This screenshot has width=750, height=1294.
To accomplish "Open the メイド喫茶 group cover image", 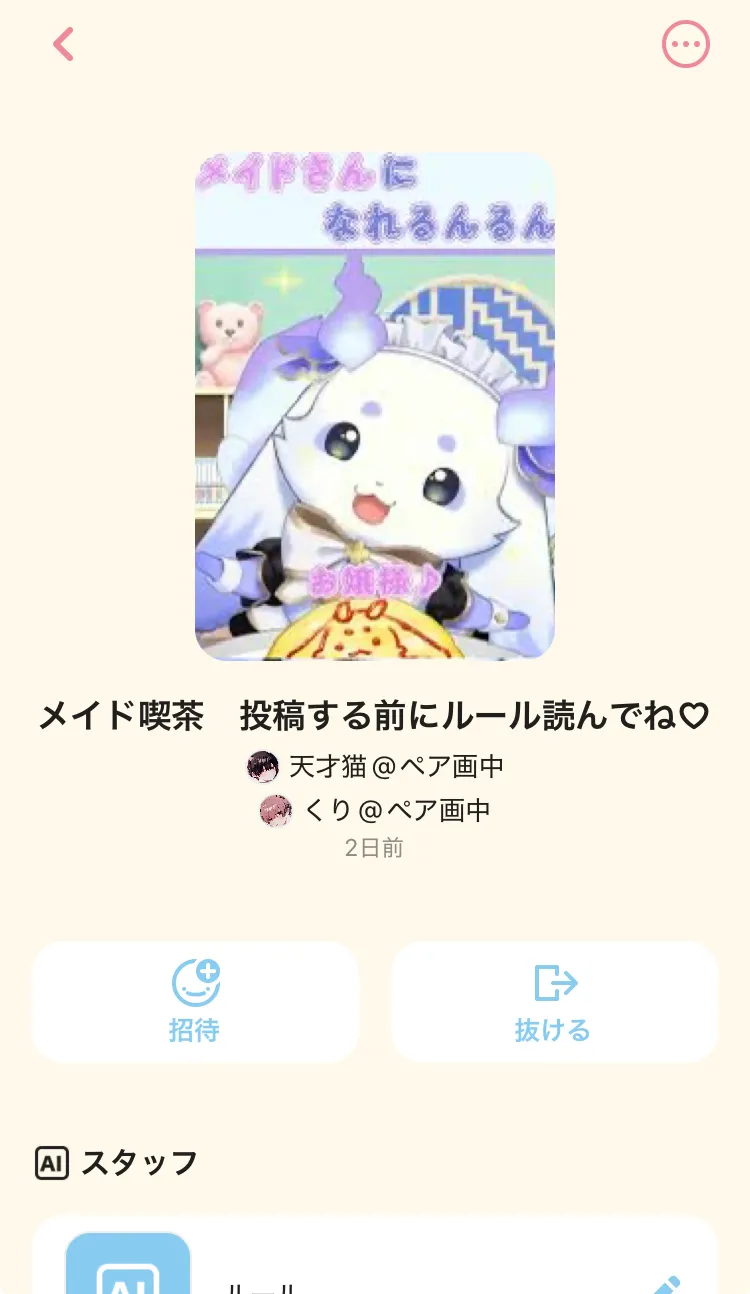I will point(375,406).
